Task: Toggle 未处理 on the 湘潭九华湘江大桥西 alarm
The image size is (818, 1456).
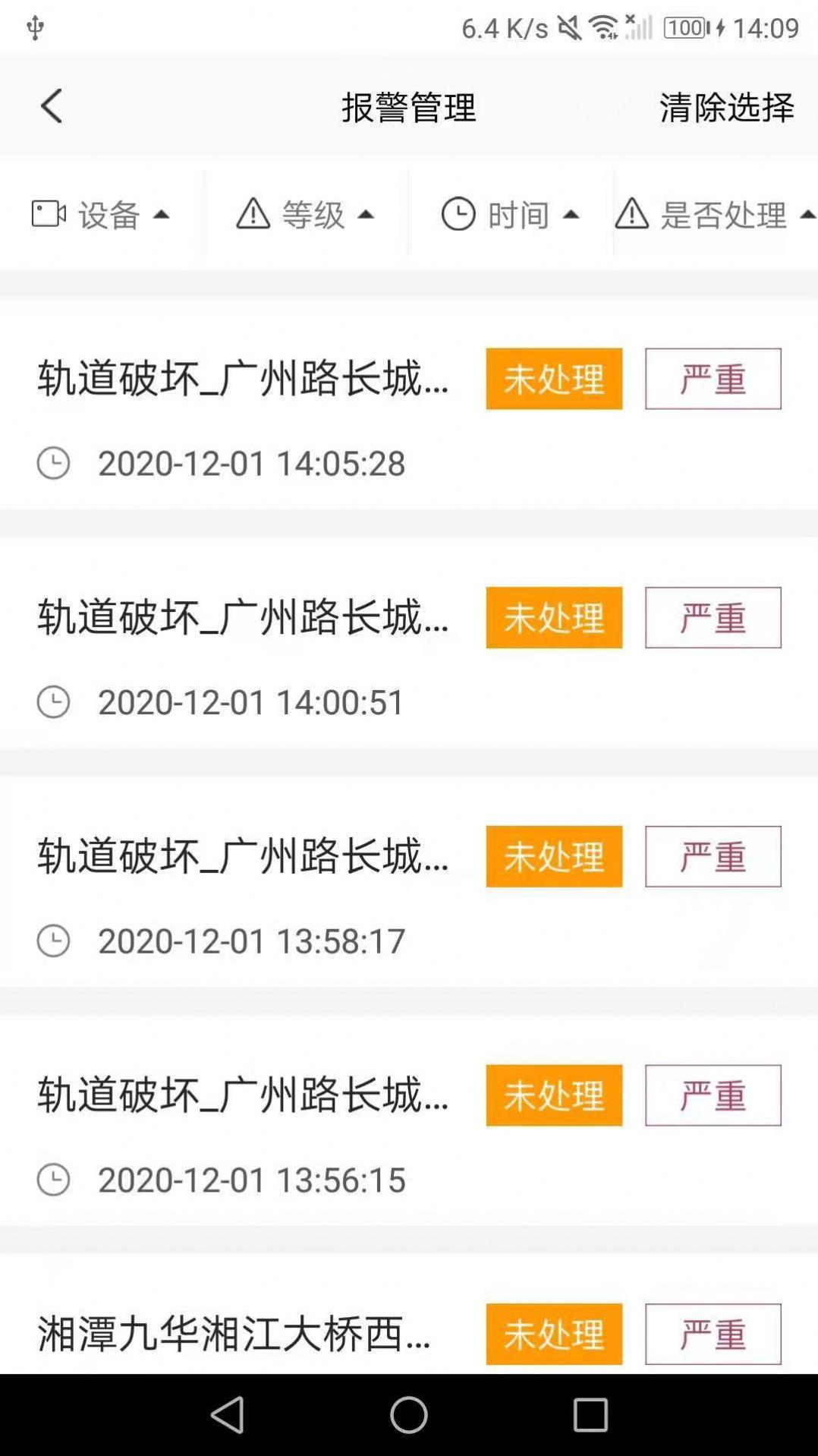Action: [553, 1335]
